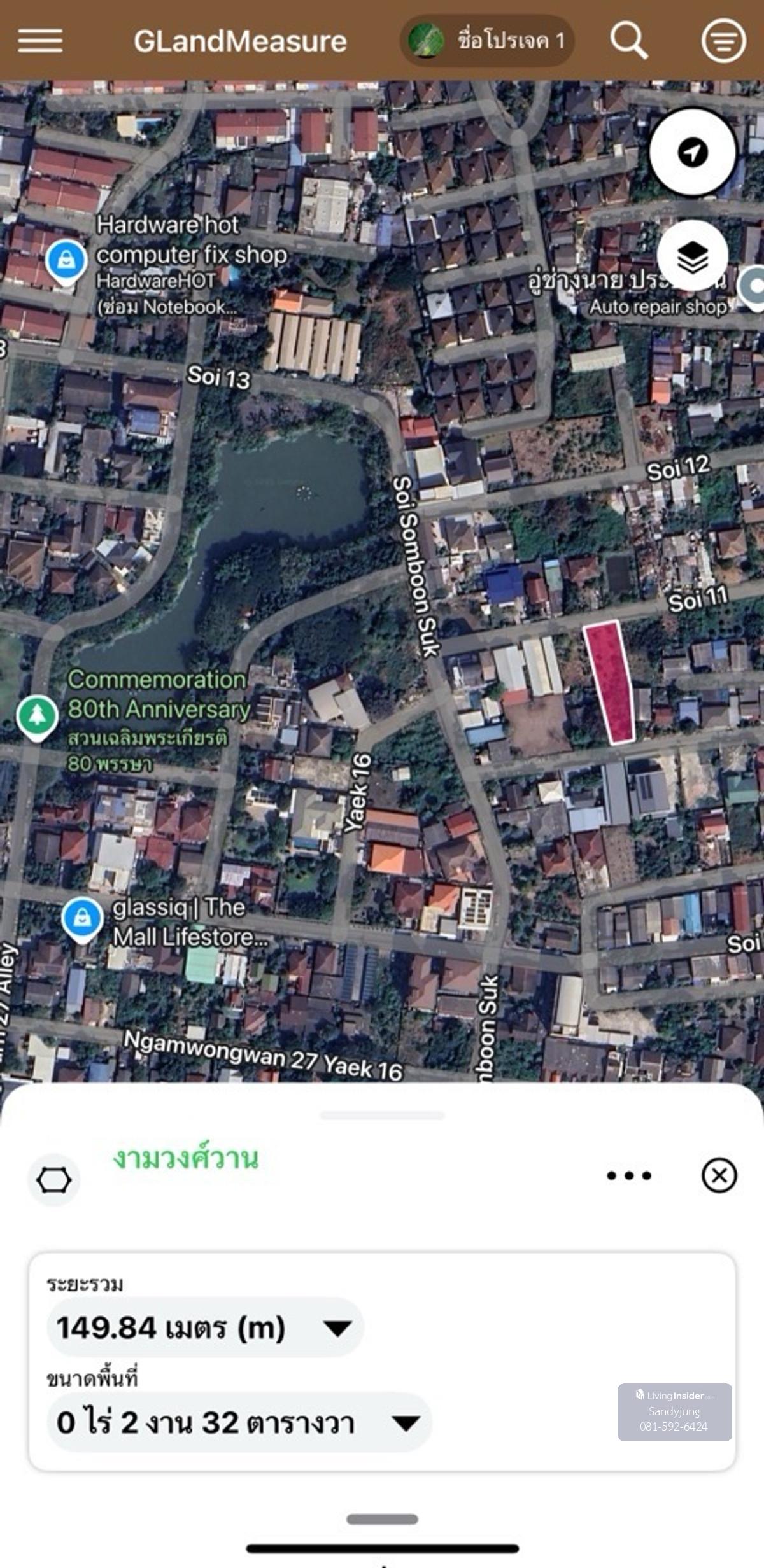Open the filter list icon in the app bar
This screenshot has height=1568, width=764.
coord(723,41)
